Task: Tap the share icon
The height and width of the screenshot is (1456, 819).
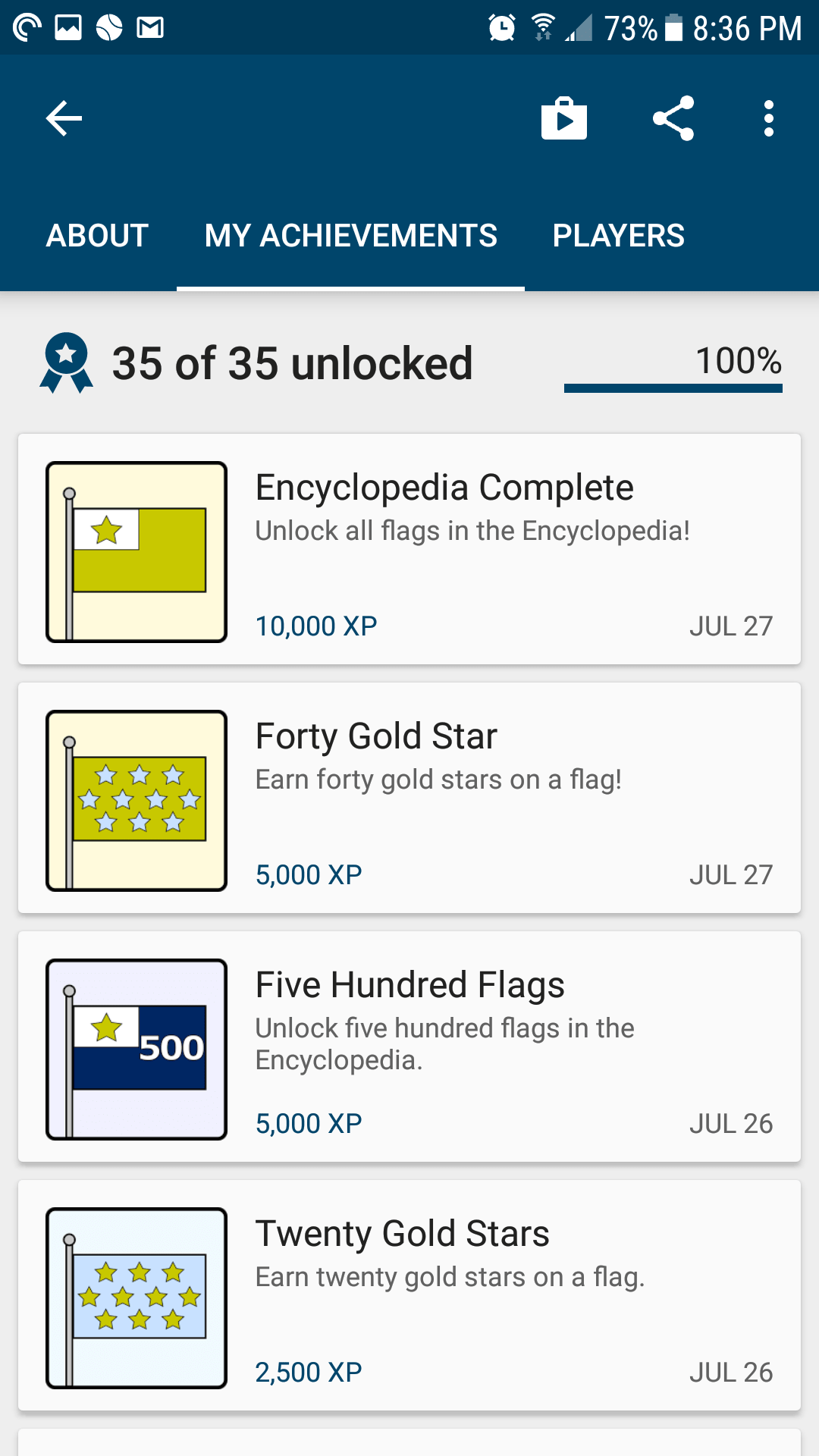Action: pos(673,118)
